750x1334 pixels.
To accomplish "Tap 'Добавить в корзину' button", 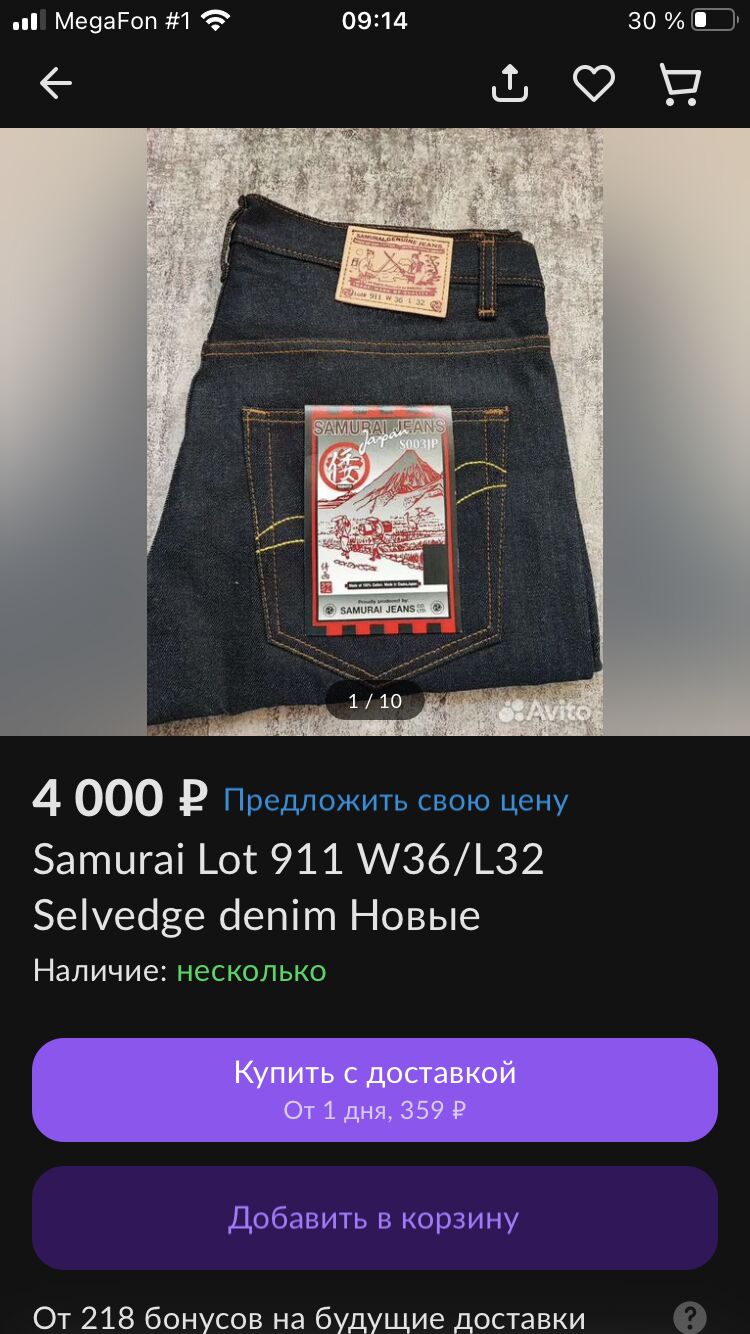I will (x=375, y=1218).
